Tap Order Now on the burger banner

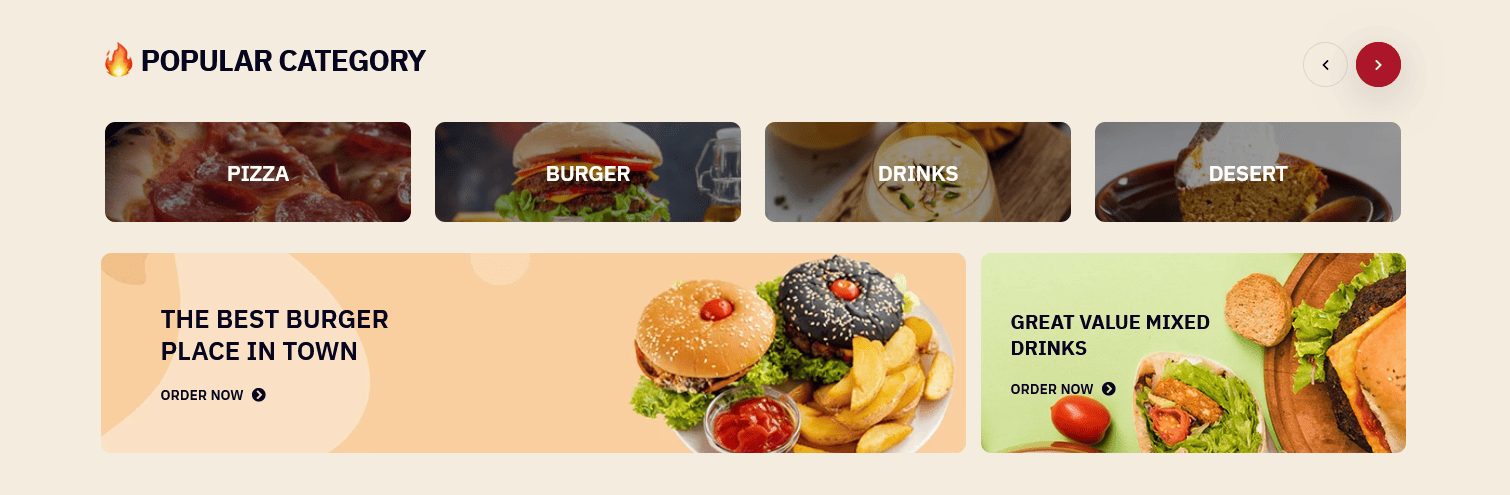(x=213, y=395)
